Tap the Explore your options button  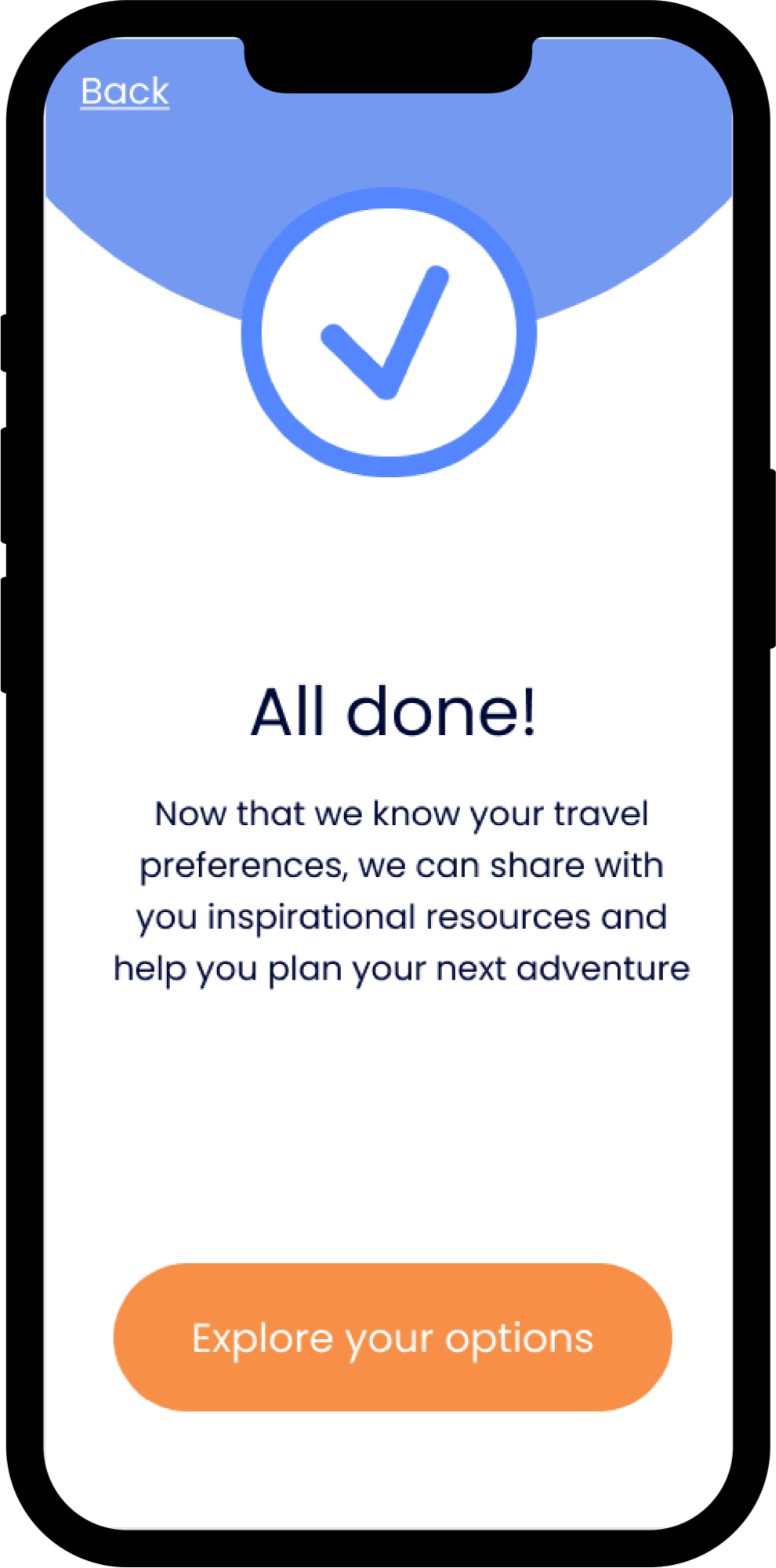click(x=393, y=1337)
